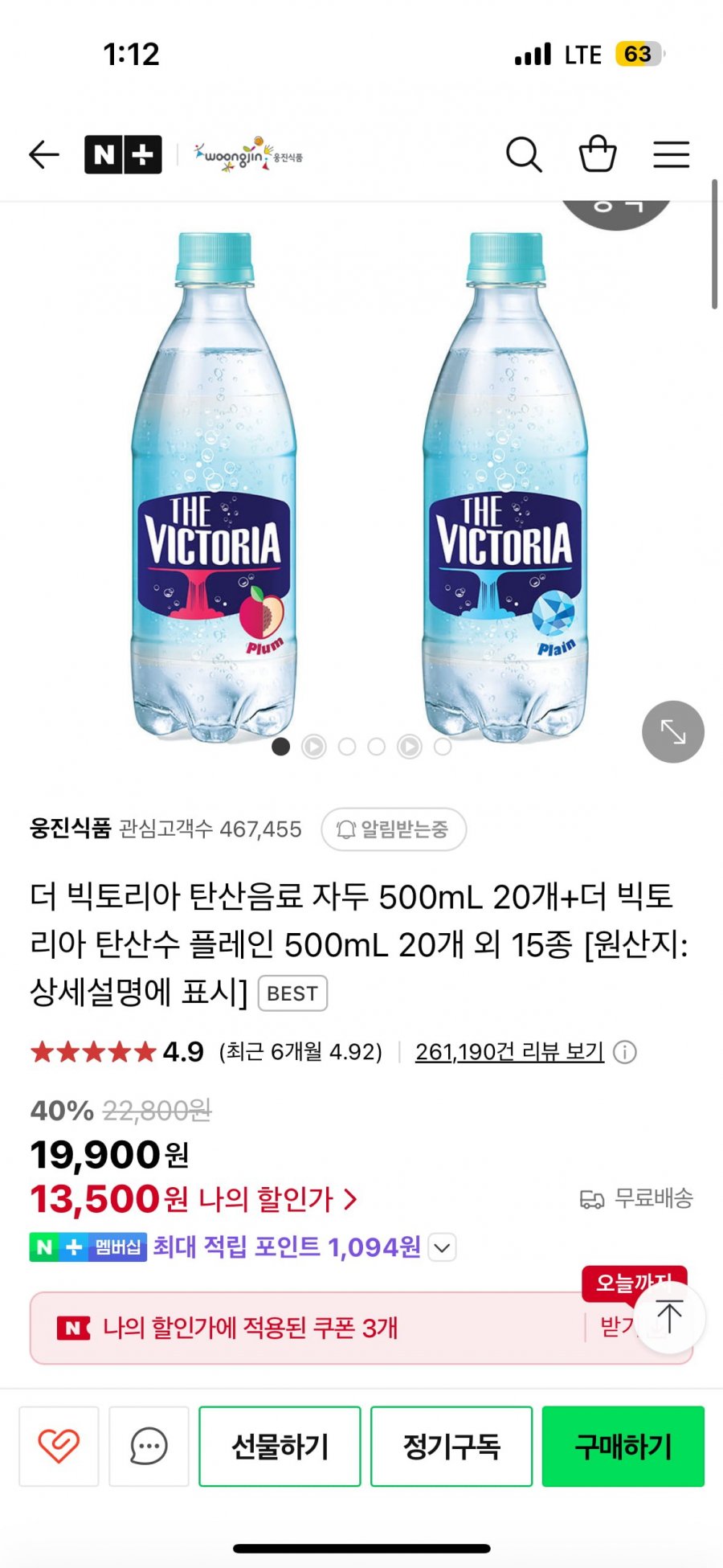Toggle the 알림받는중 notification button
723x1568 pixels.
[x=393, y=829]
